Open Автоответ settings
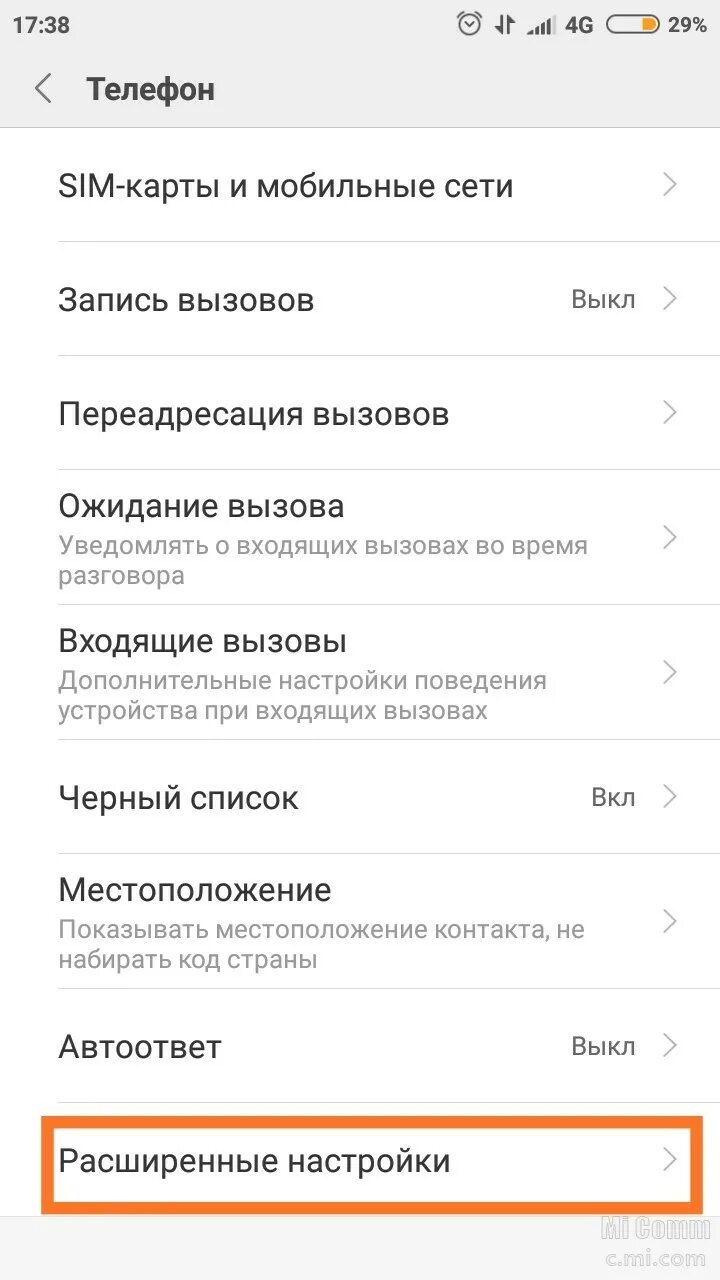 [x=360, y=1046]
